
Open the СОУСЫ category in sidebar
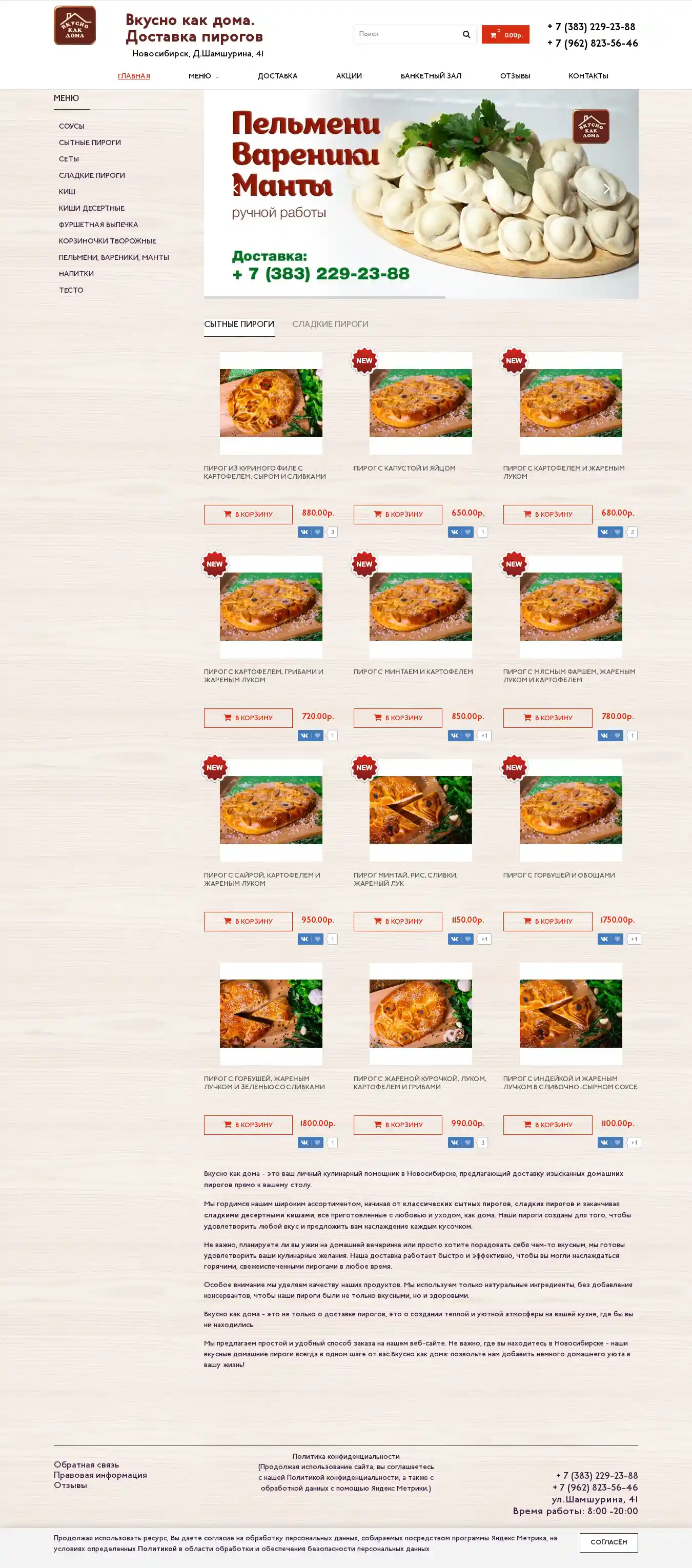coord(72,126)
